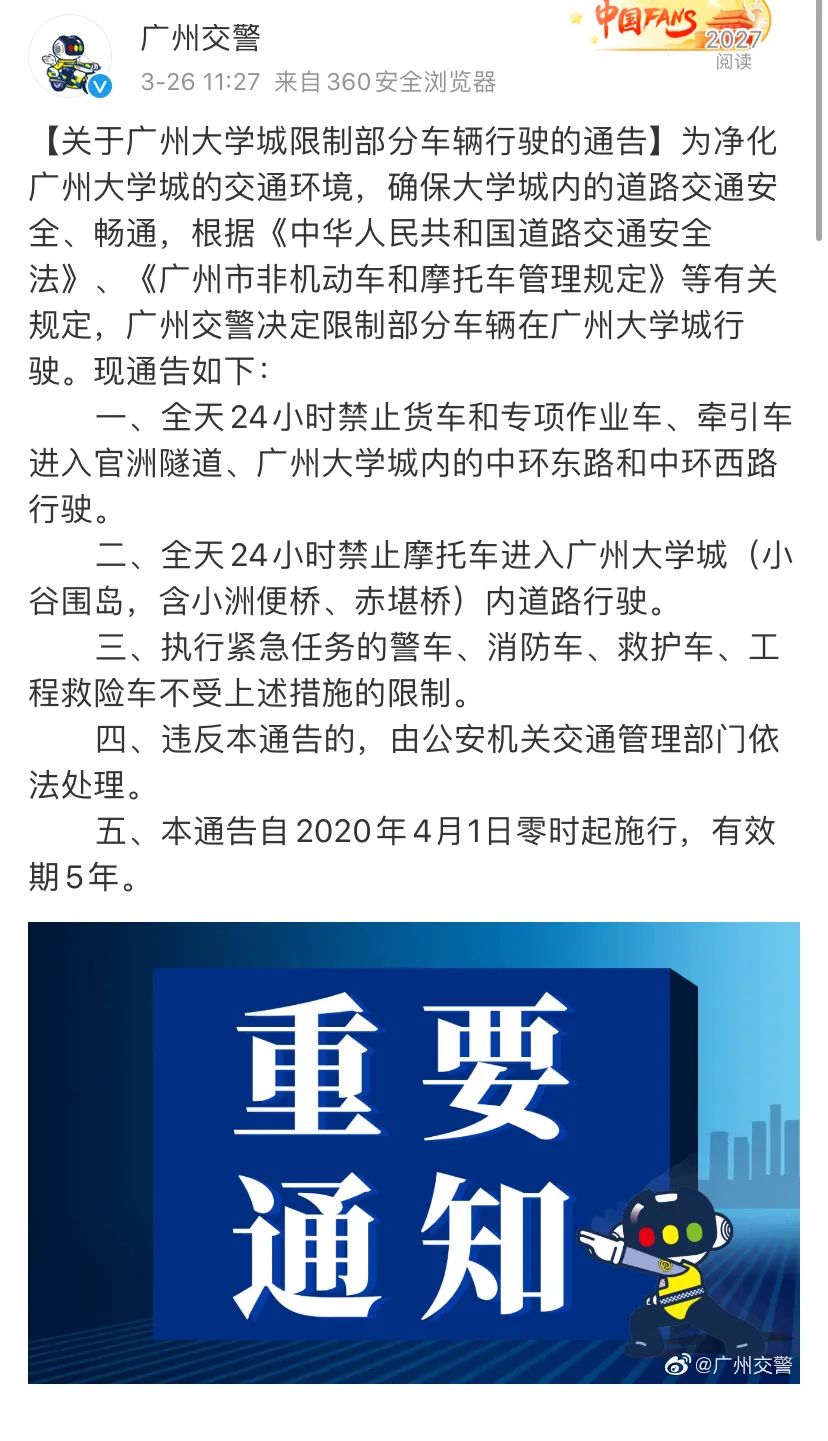Open the 重要通知 post image

pos(413,1152)
